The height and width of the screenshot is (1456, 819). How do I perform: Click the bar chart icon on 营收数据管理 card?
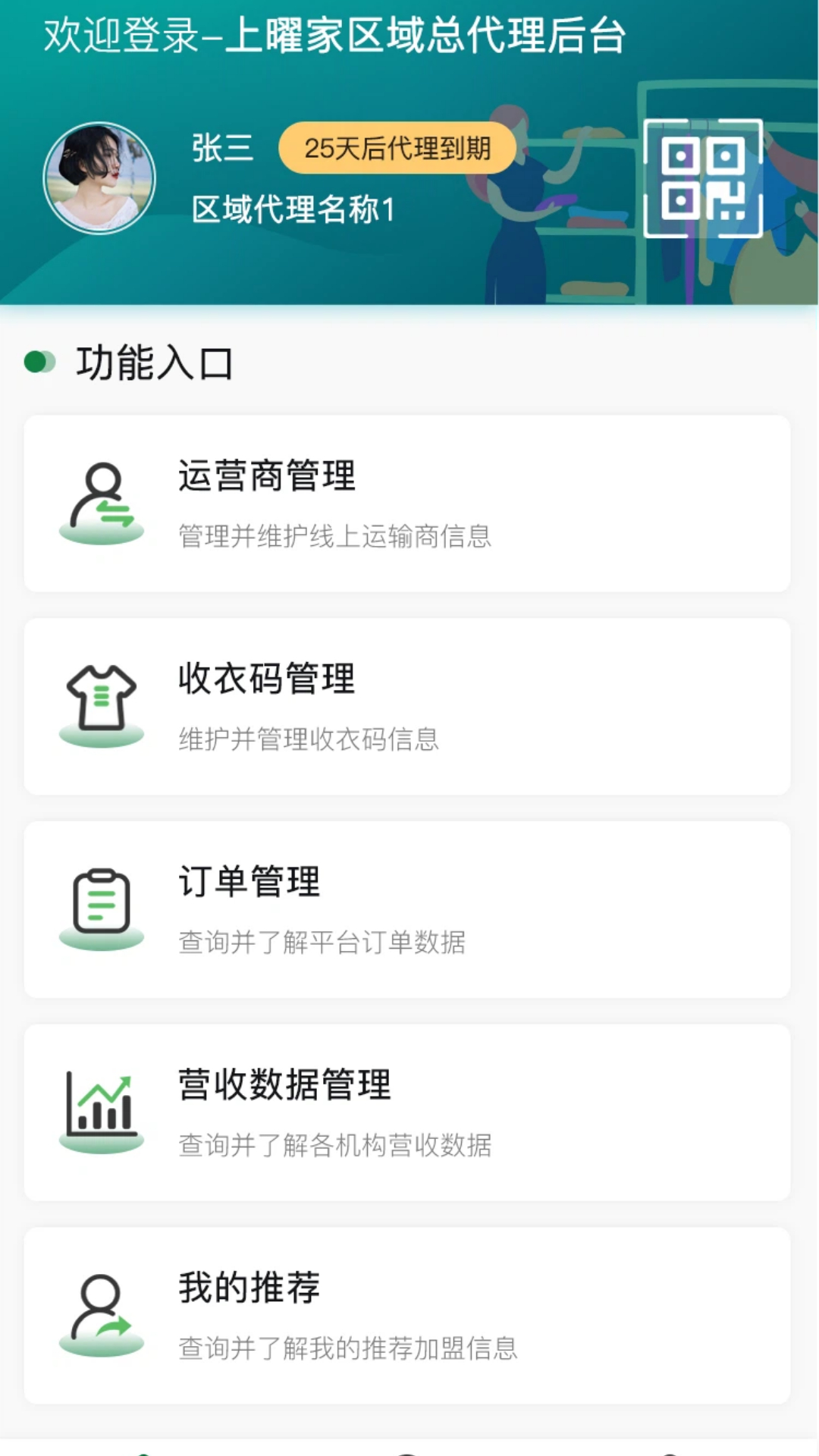click(x=99, y=1107)
